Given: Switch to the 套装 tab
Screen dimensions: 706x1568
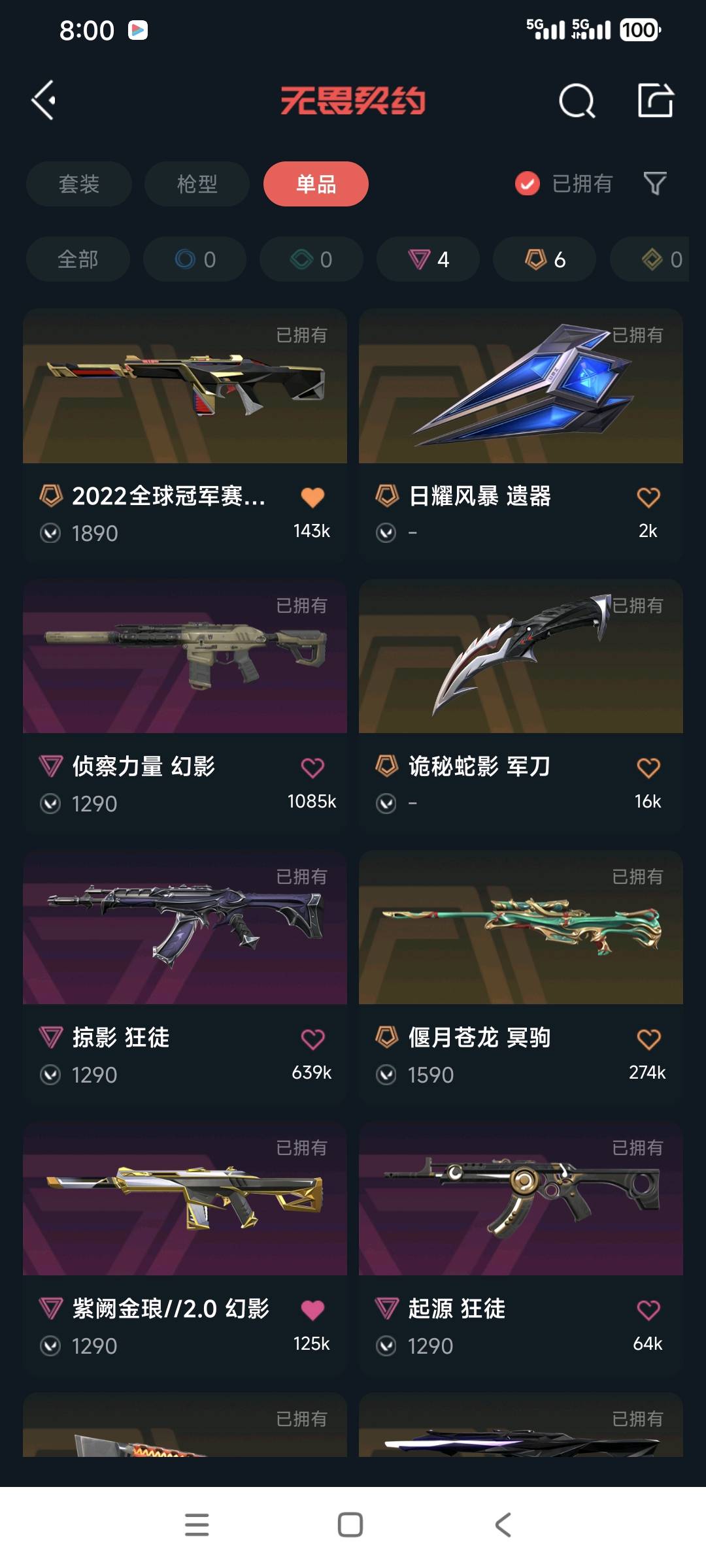Looking at the screenshot, I should [79, 184].
